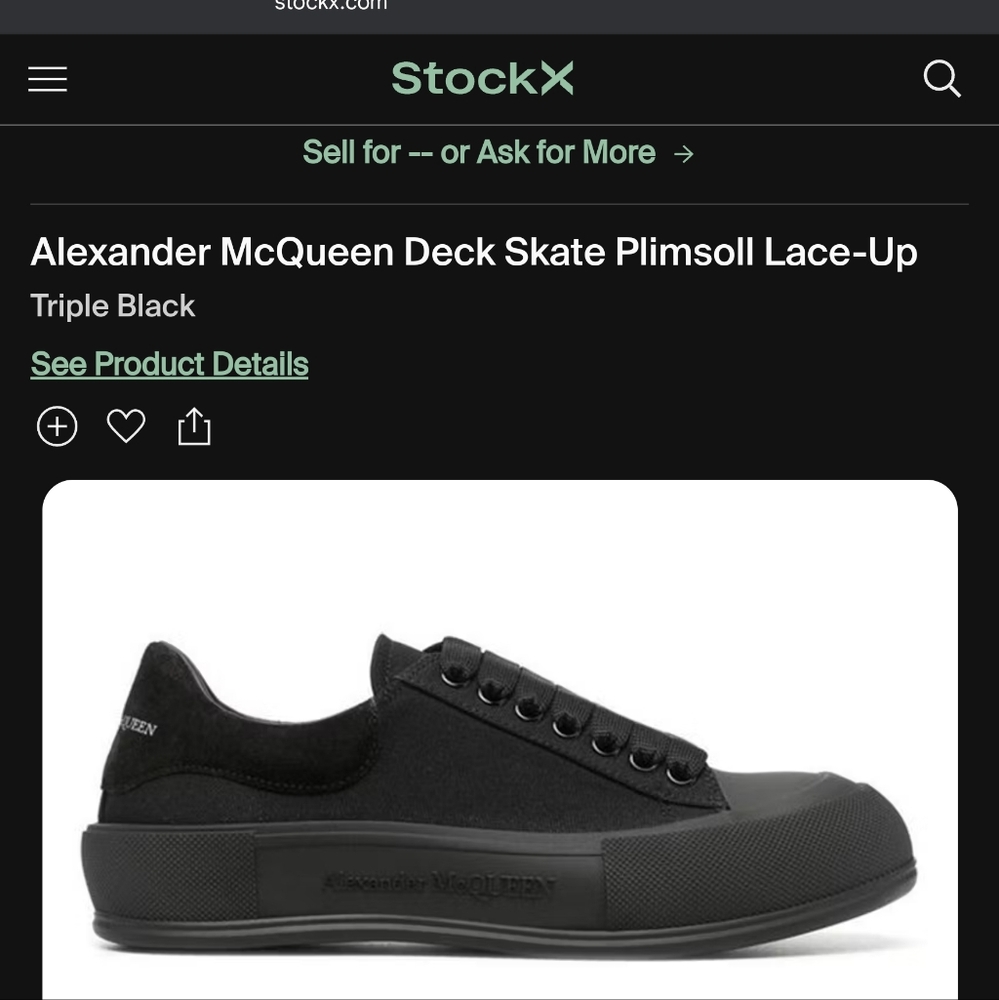Click the StockX wordmark logo
This screenshot has height=1000, width=999.
click(x=482, y=78)
